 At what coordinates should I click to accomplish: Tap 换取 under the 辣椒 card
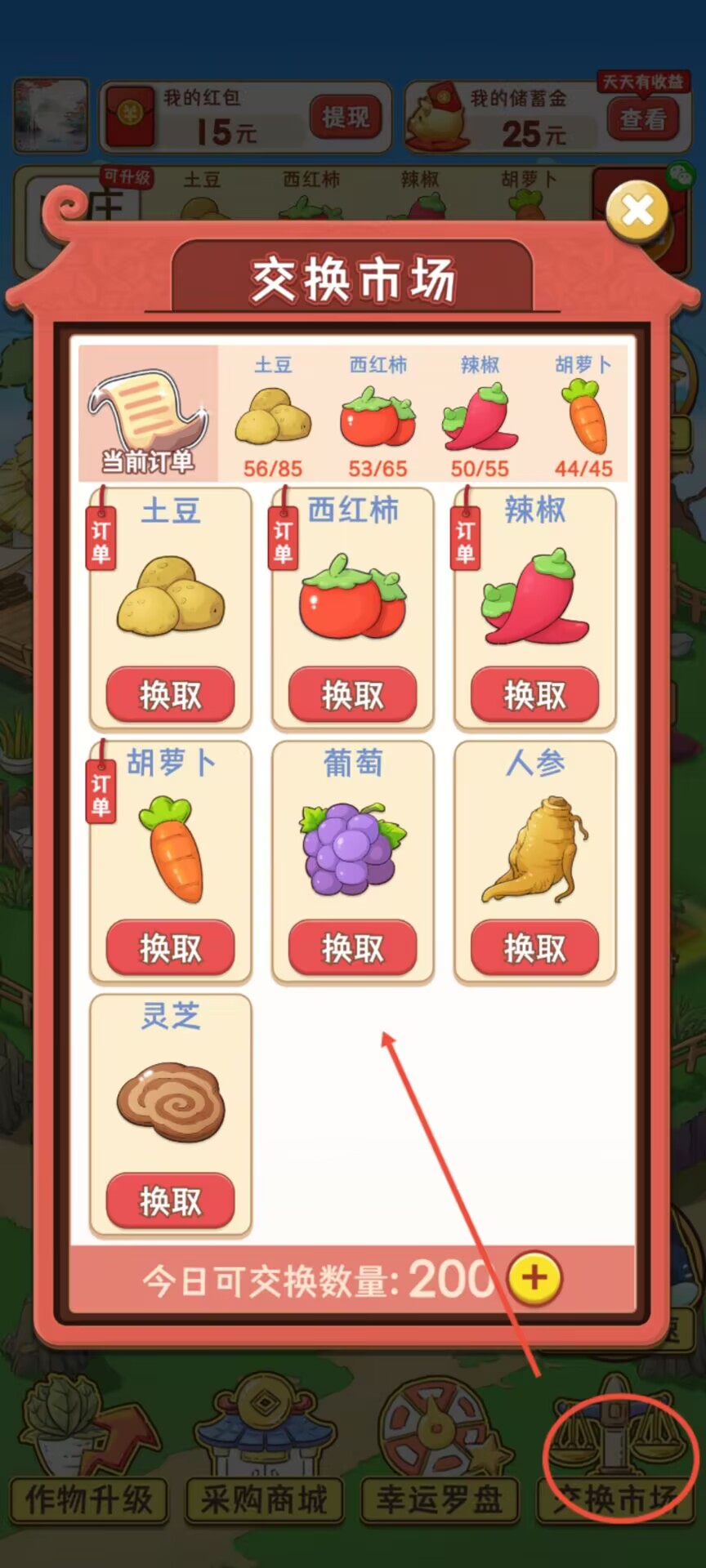(x=534, y=695)
